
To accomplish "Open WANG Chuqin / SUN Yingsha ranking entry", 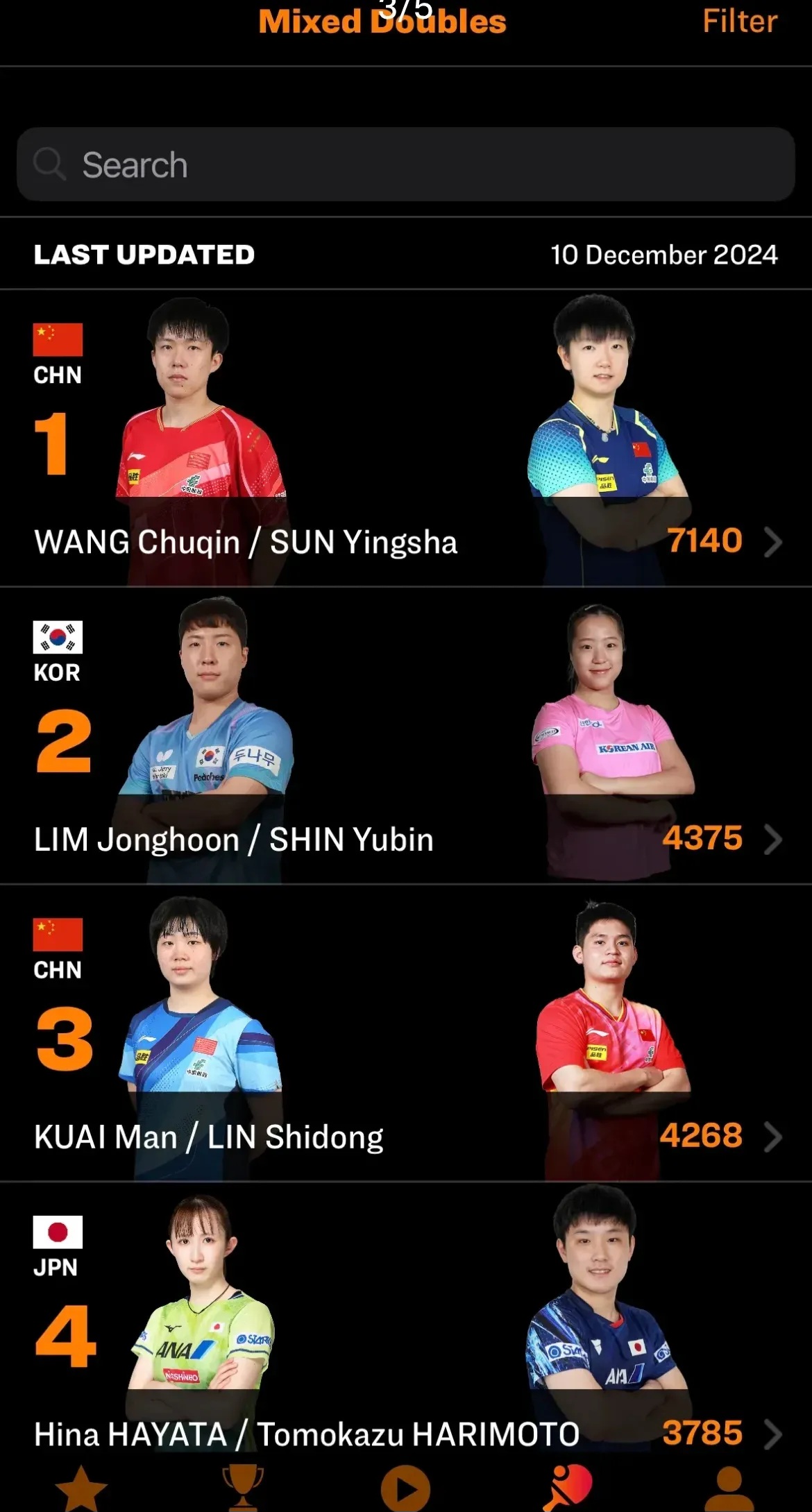I will pos(405,541).
